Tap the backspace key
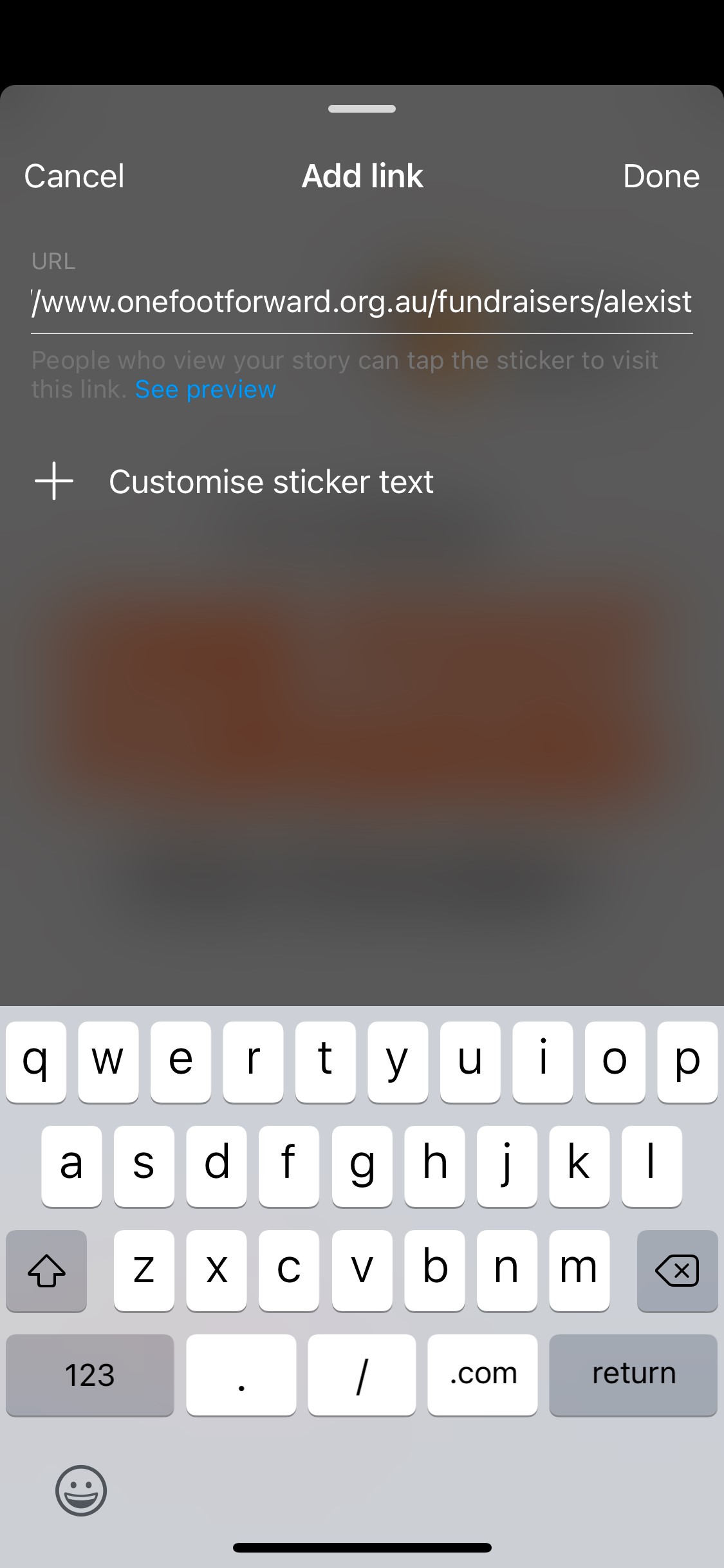This screenshot has width=724, height=1568. [677, 1271]
